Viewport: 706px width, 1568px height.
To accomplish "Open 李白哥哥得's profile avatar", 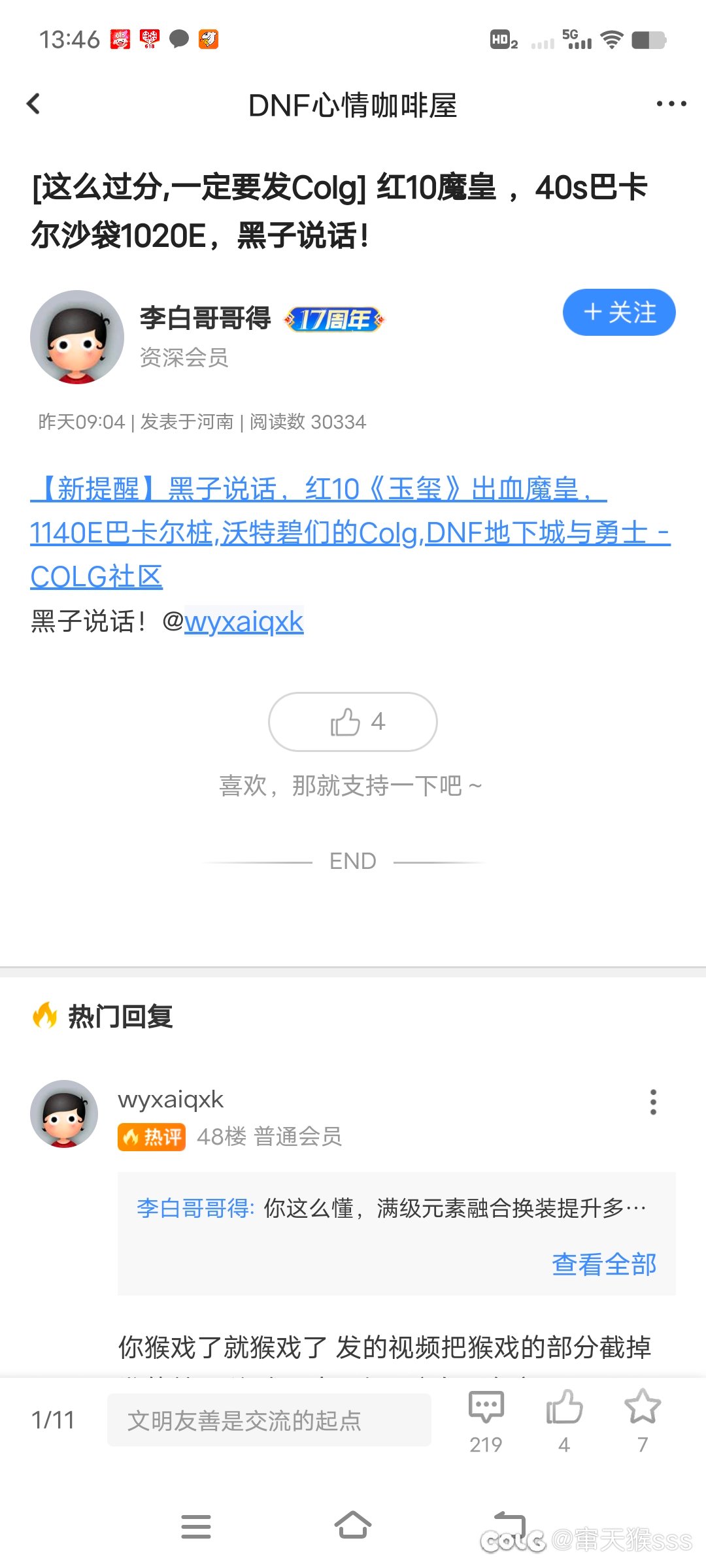I will 77,337.
